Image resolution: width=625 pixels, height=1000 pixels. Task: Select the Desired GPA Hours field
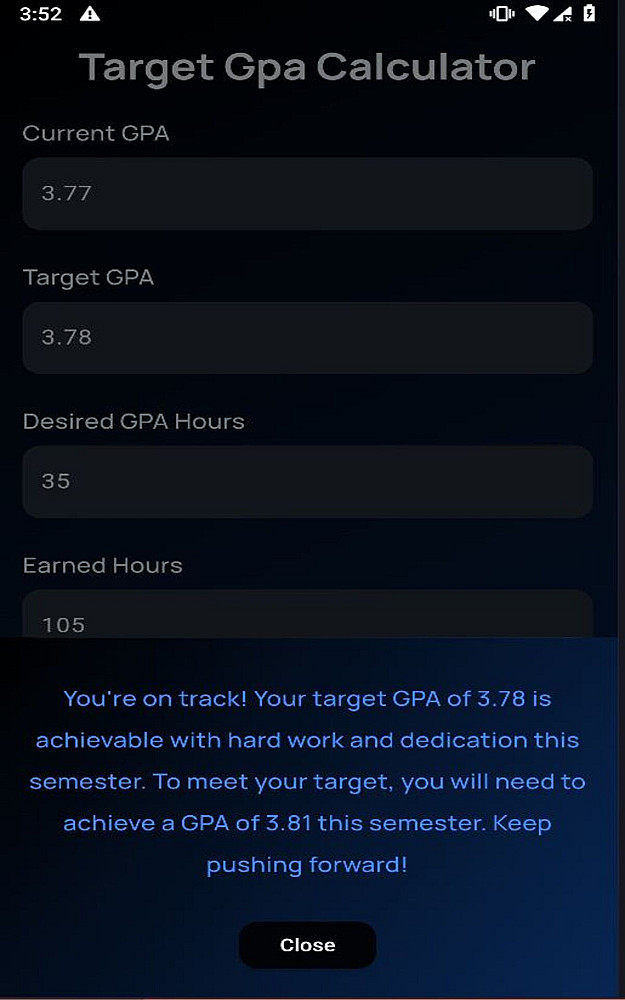307,482
